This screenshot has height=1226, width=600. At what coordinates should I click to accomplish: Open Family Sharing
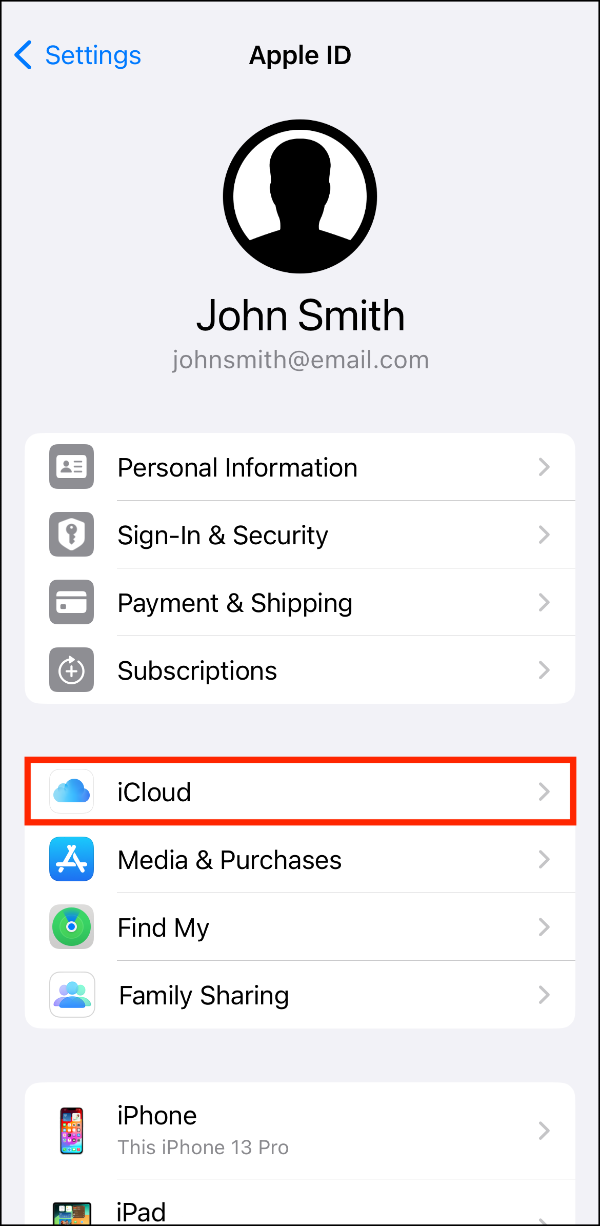[x=300, y=996]
